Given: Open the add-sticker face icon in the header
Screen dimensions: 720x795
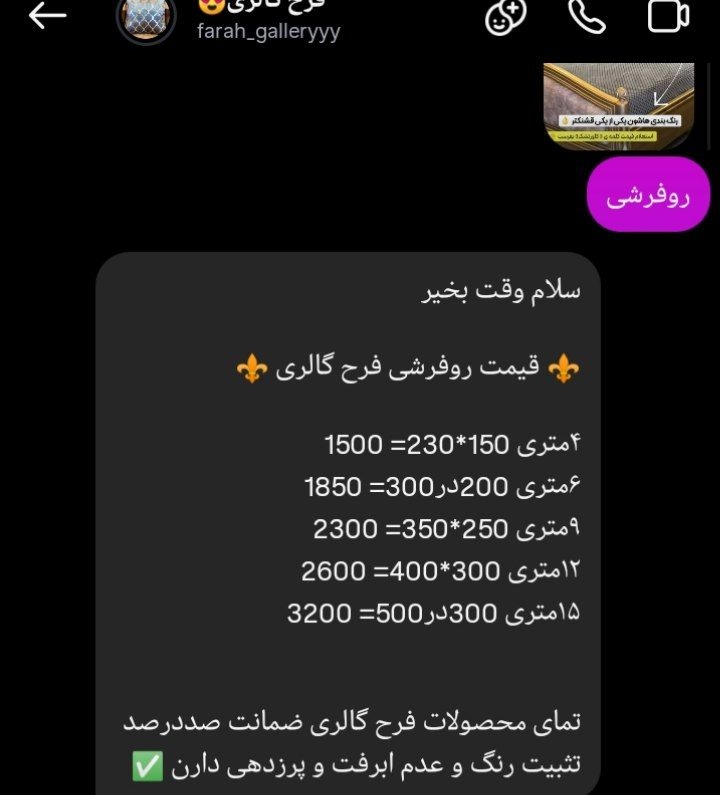Looking at the screenshot, I should point(506,16).
